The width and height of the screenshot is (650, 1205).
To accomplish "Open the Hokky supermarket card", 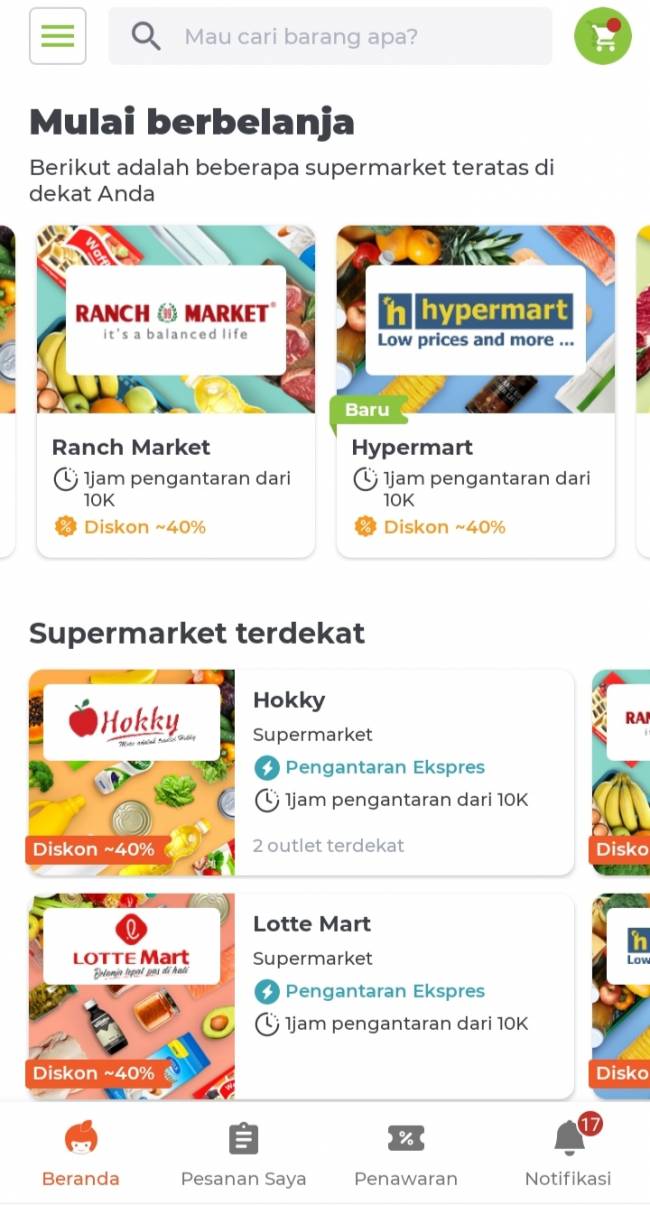I will [301, 772].
